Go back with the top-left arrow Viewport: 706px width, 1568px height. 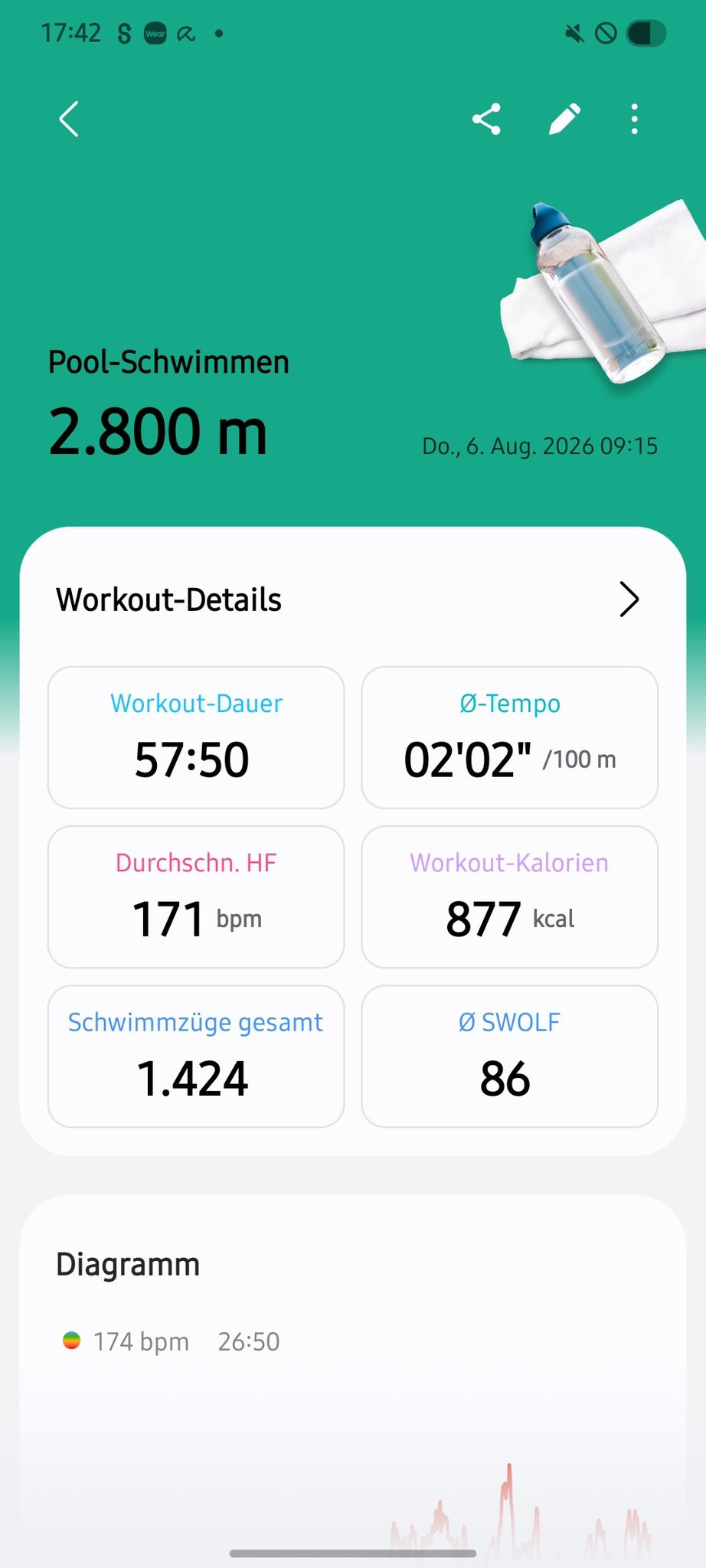pyautogui.click(x=69, y=119)
